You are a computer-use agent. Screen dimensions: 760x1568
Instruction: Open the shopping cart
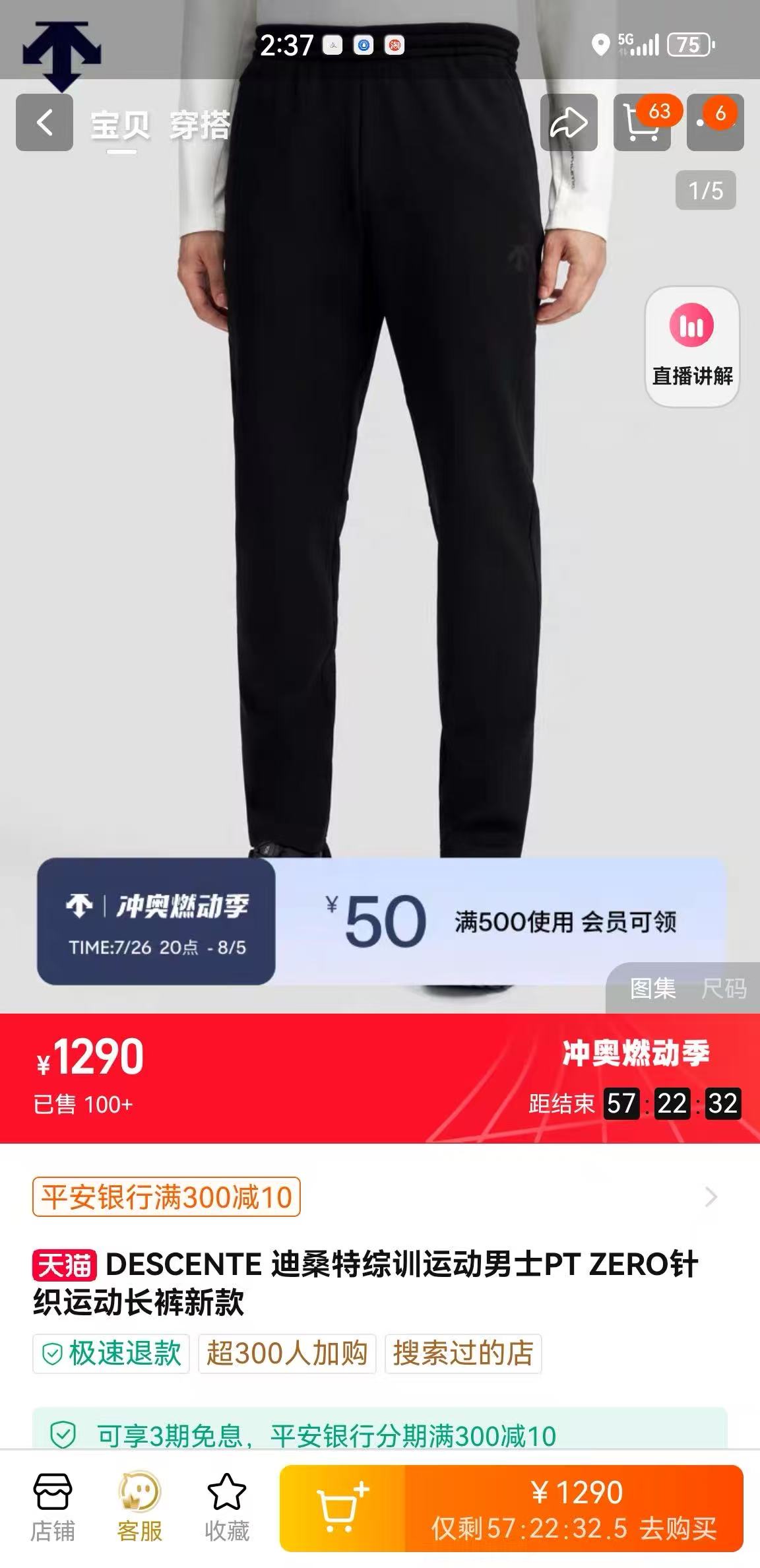click(x=642, y=123)
